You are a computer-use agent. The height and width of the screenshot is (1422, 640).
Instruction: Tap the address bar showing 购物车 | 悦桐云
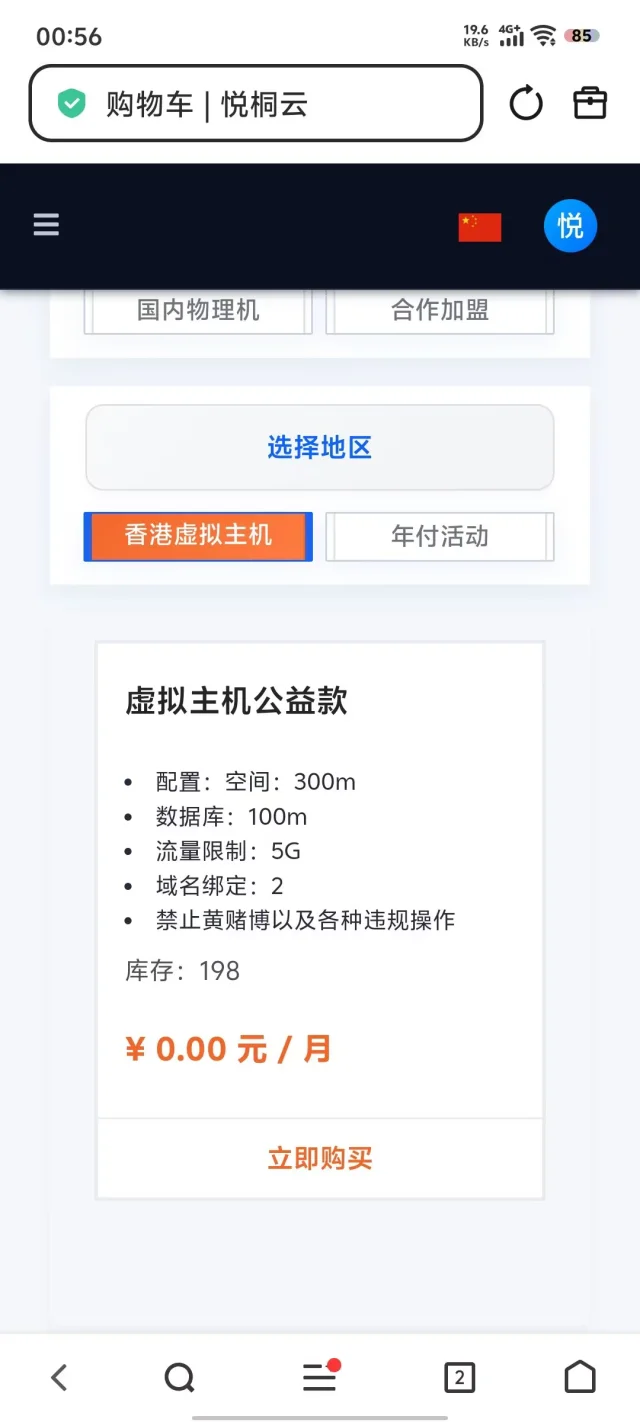pyautogui.click(x=256, y=103)
